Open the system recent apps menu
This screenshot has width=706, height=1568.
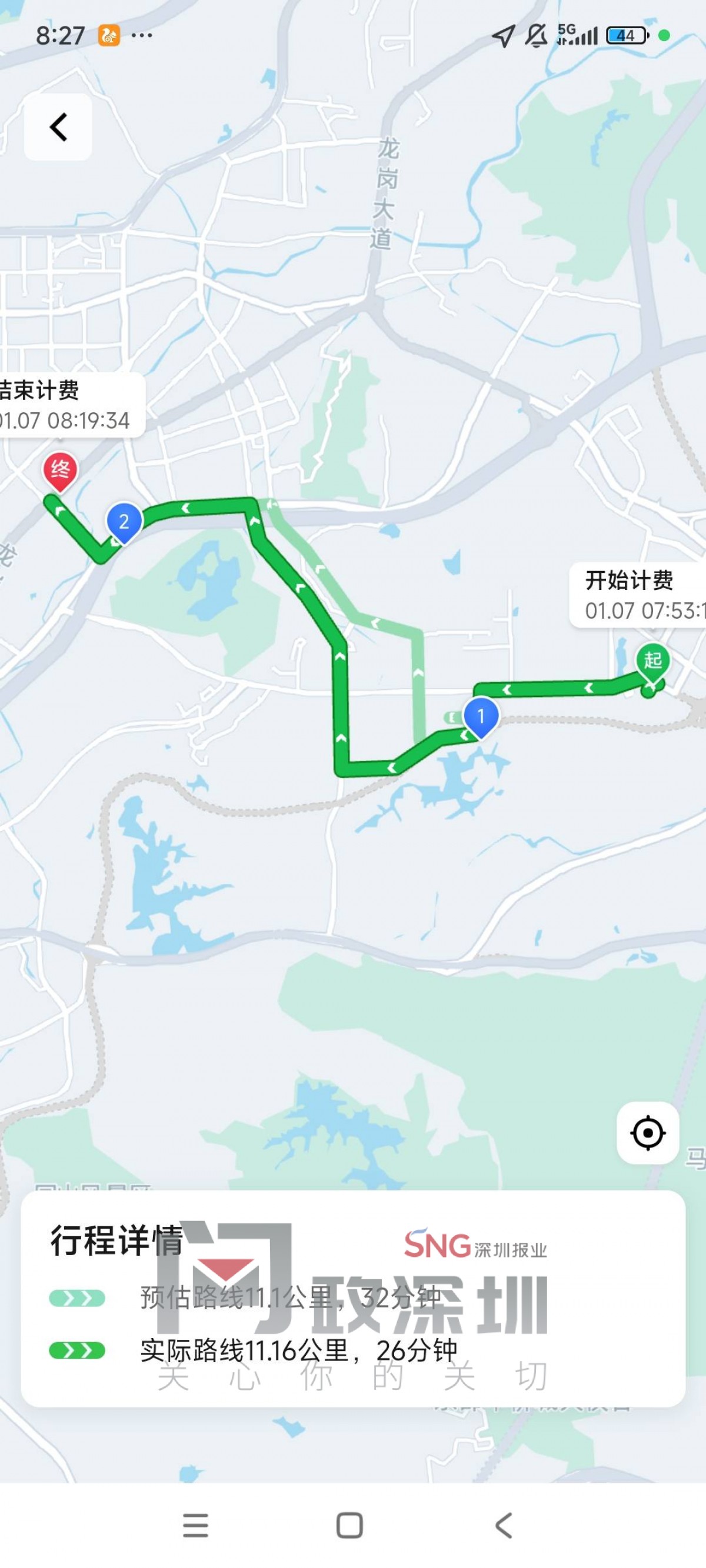pos(195,1526)
